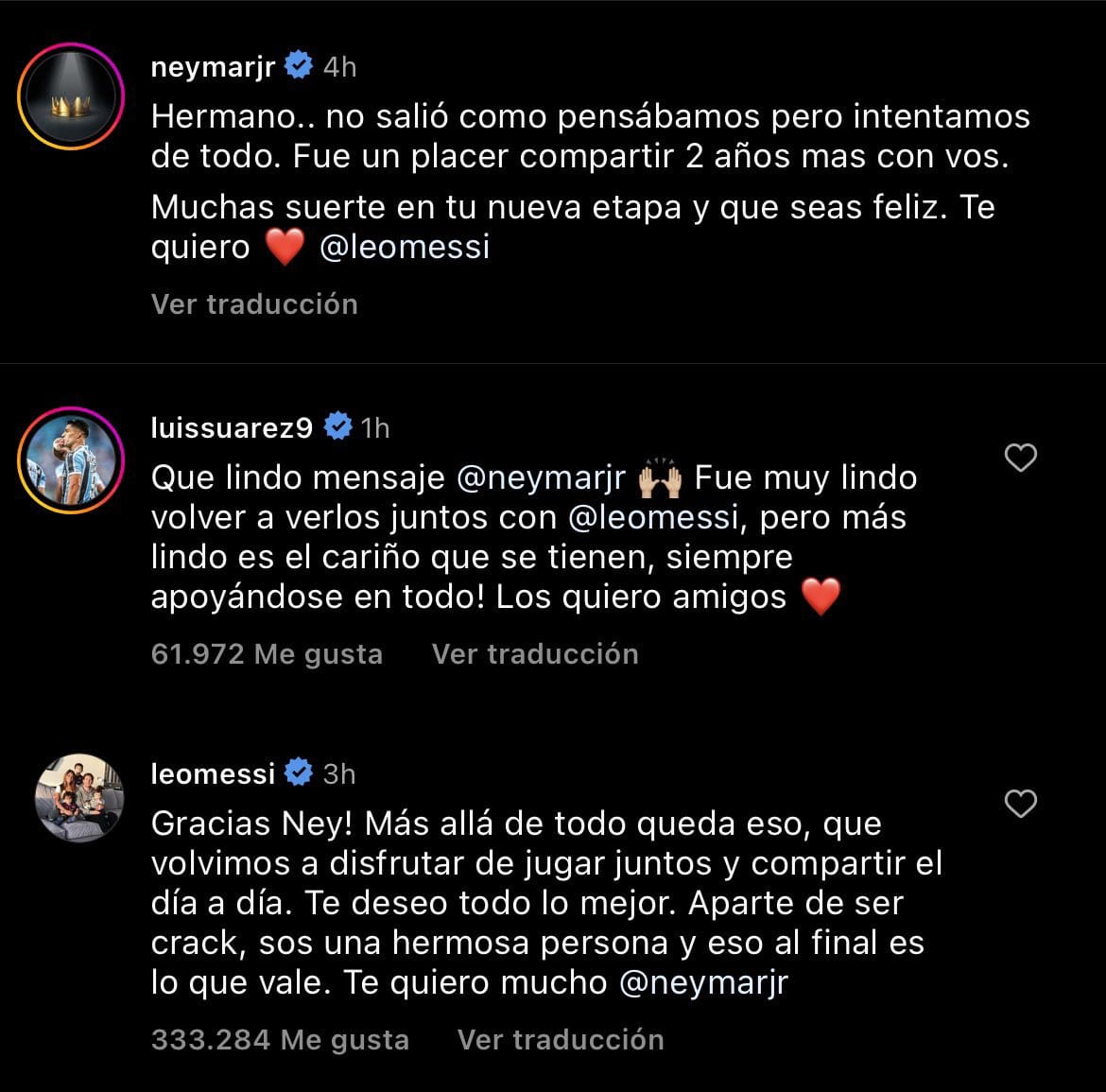
Task: Tap the neymarjr username
Action: (x=214, y=67)
